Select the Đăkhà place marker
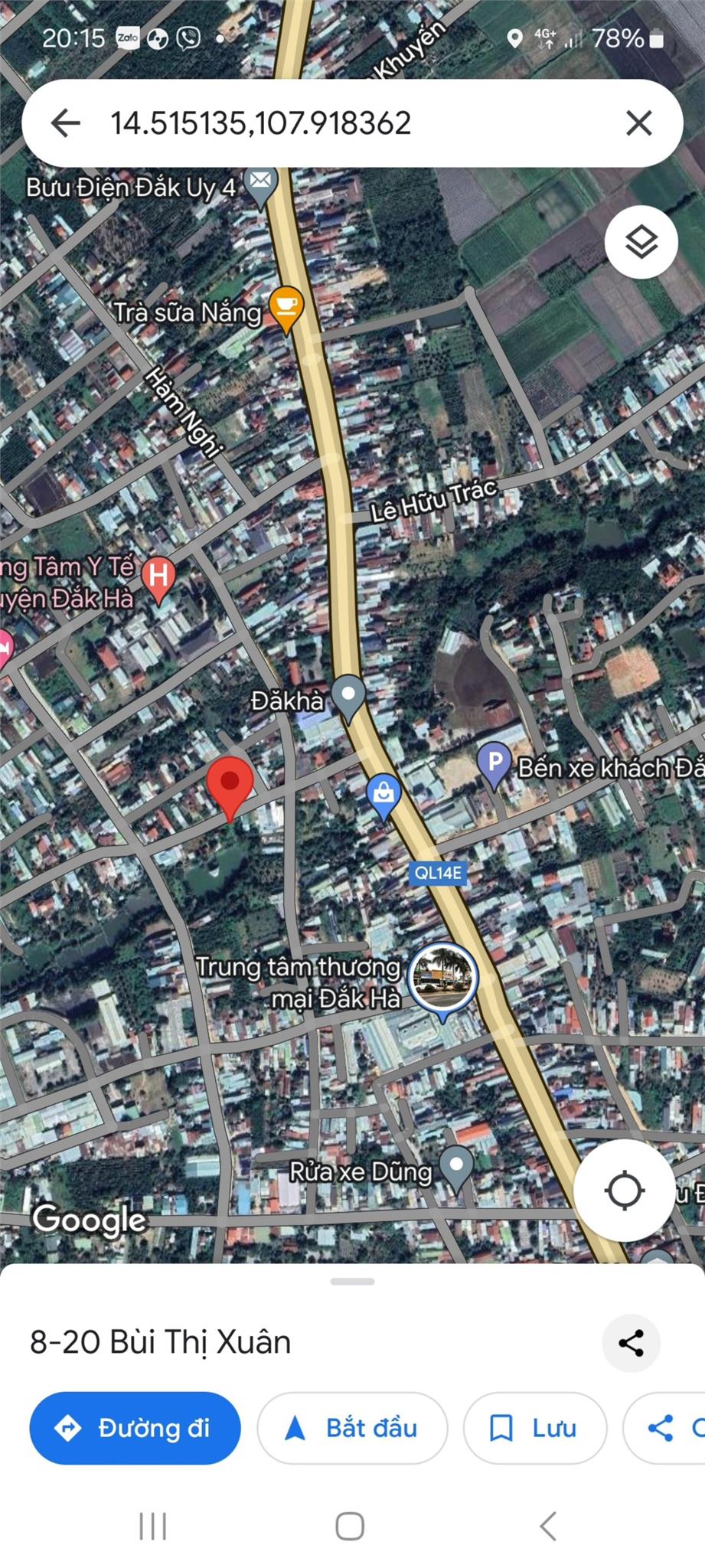Image resolution: width=705 pixels, height=1568 pixels. pos(349,696)
